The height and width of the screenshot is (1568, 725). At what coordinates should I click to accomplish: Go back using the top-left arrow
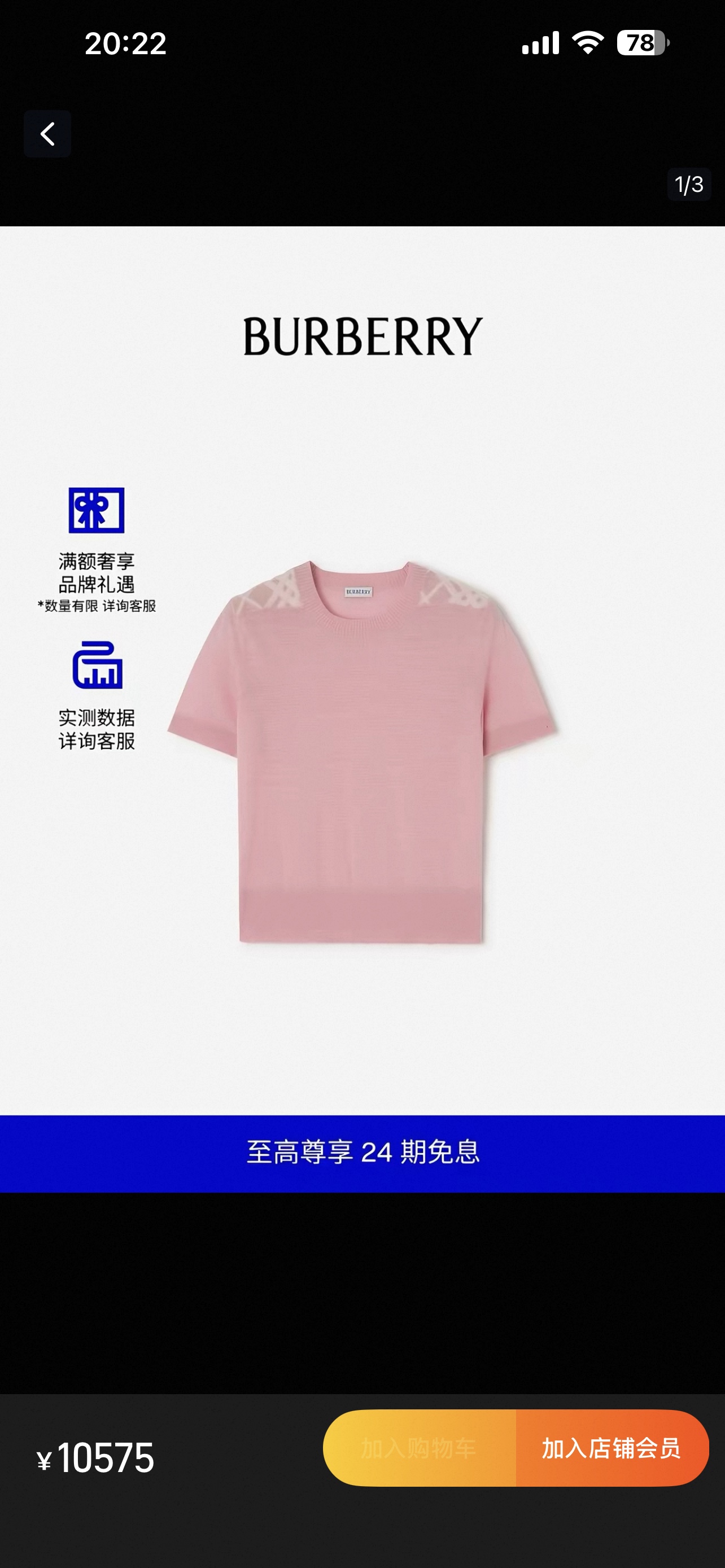47,134
